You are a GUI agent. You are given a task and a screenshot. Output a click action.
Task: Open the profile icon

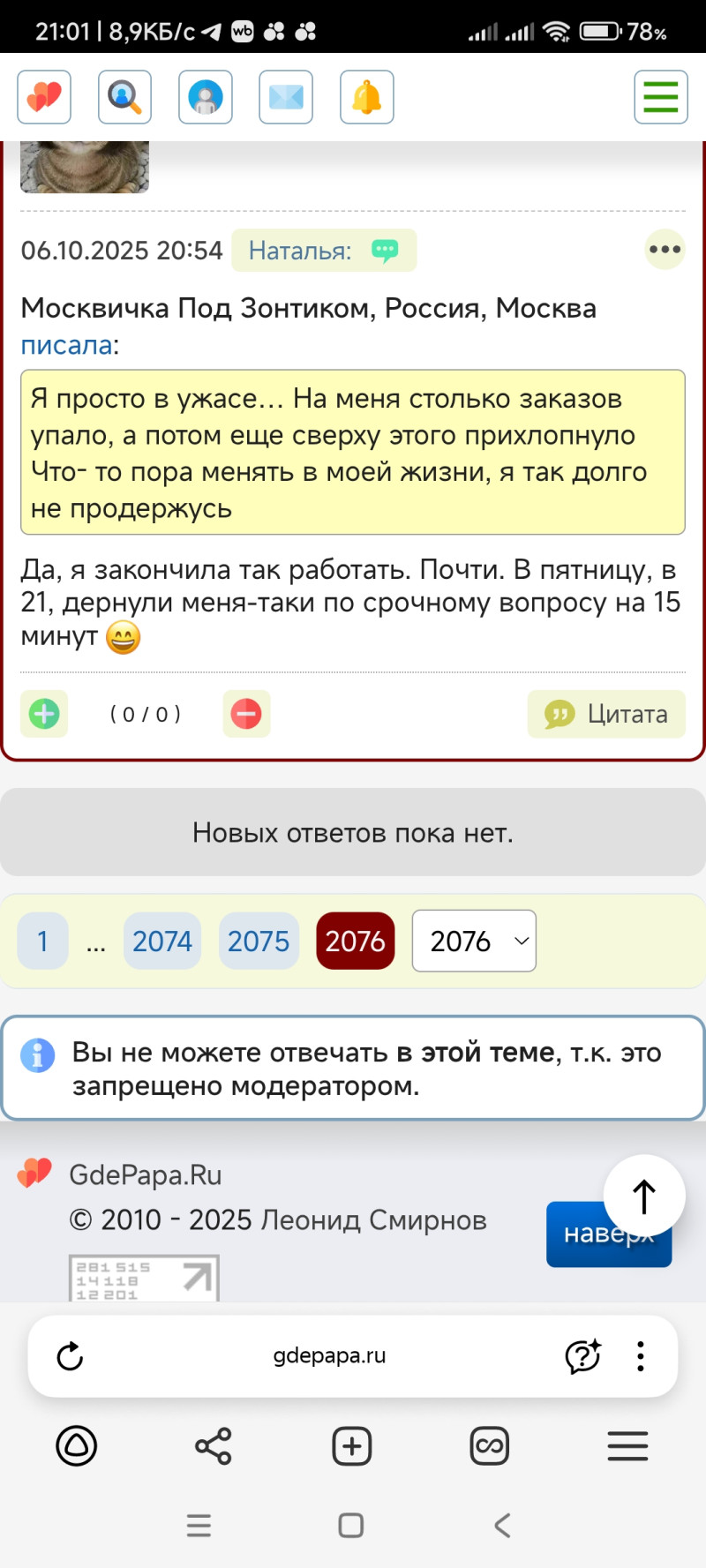(x=206, y=97)
